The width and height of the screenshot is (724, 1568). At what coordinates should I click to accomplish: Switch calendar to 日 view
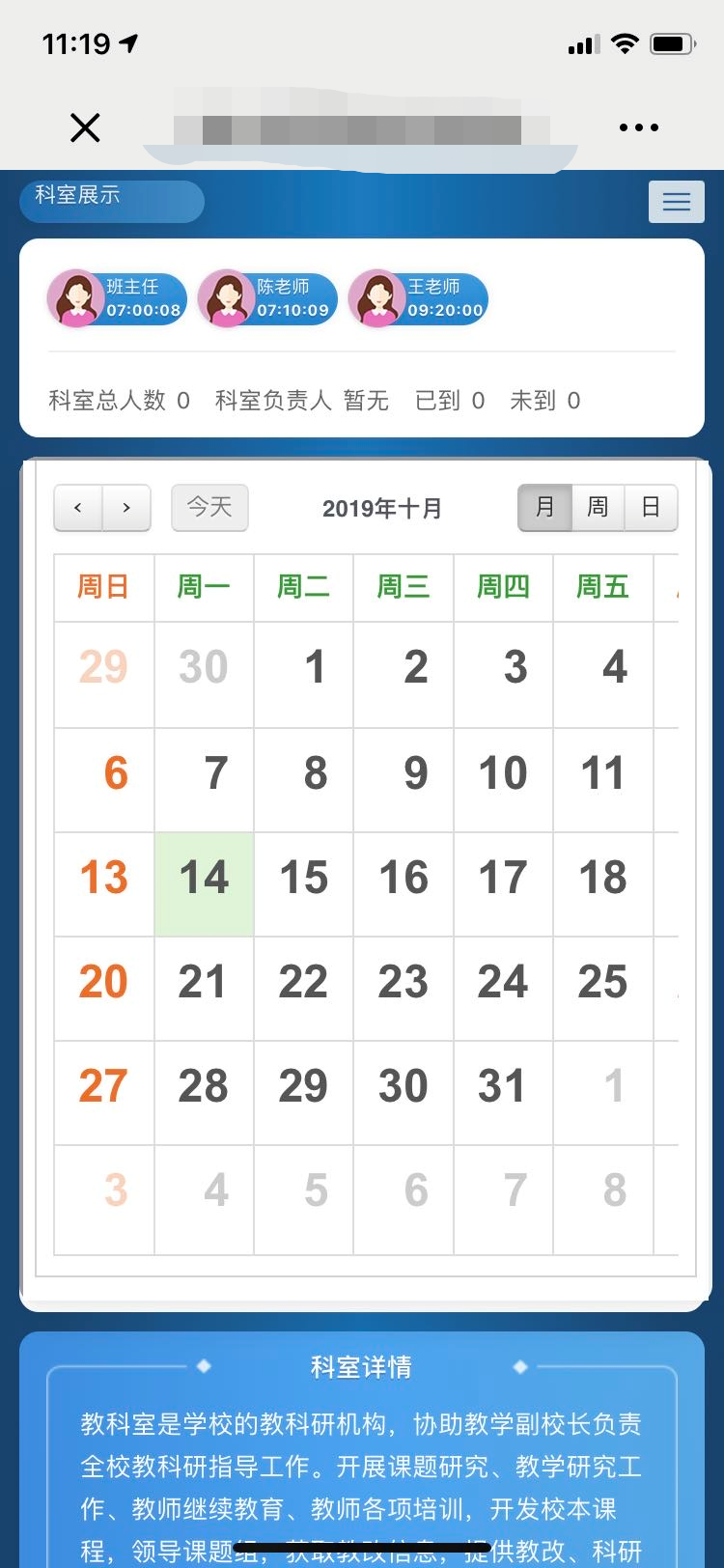coord(651,508)
